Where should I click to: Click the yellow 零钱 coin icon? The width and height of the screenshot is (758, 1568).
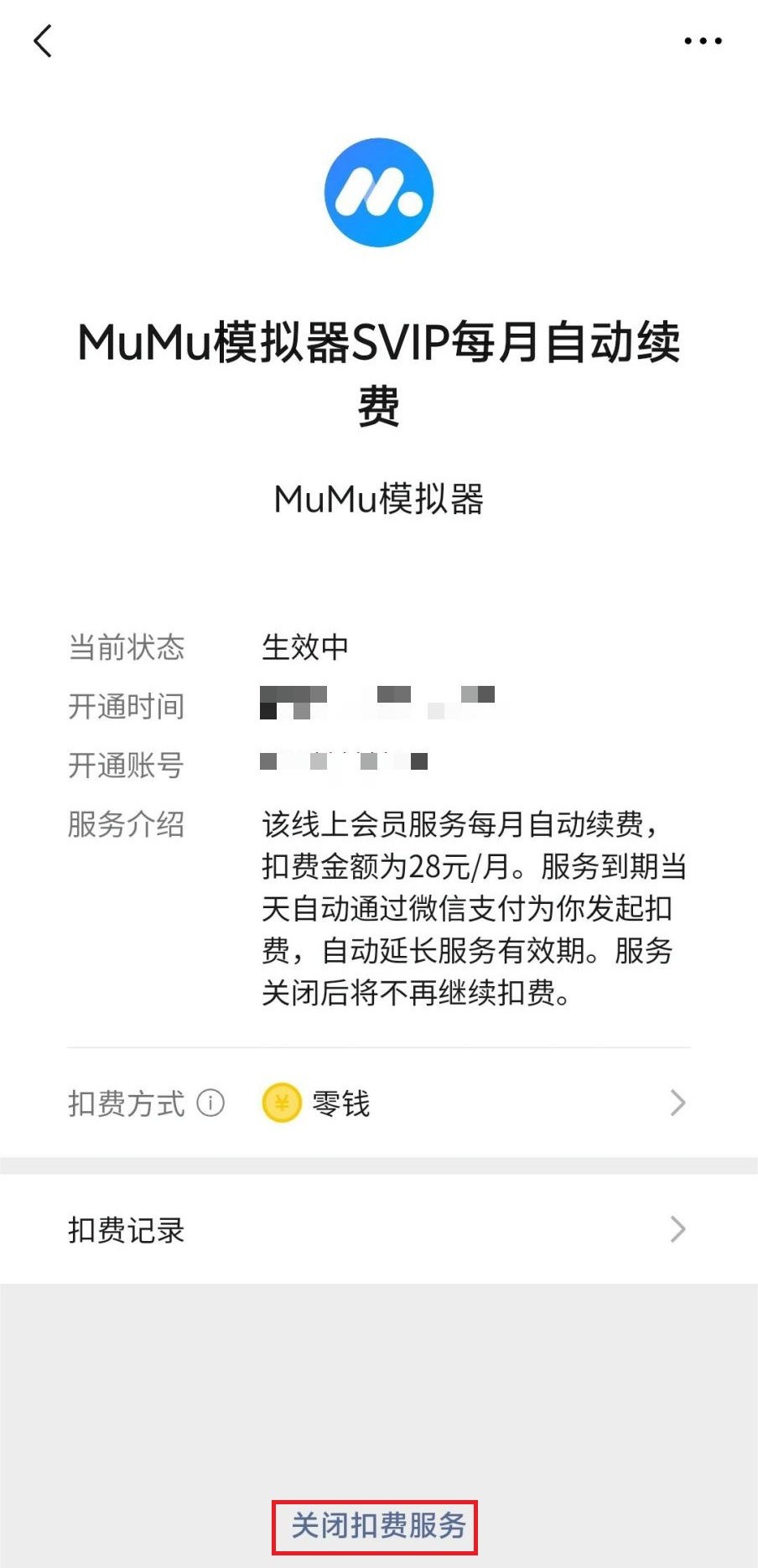click(x=280, y=1103)
